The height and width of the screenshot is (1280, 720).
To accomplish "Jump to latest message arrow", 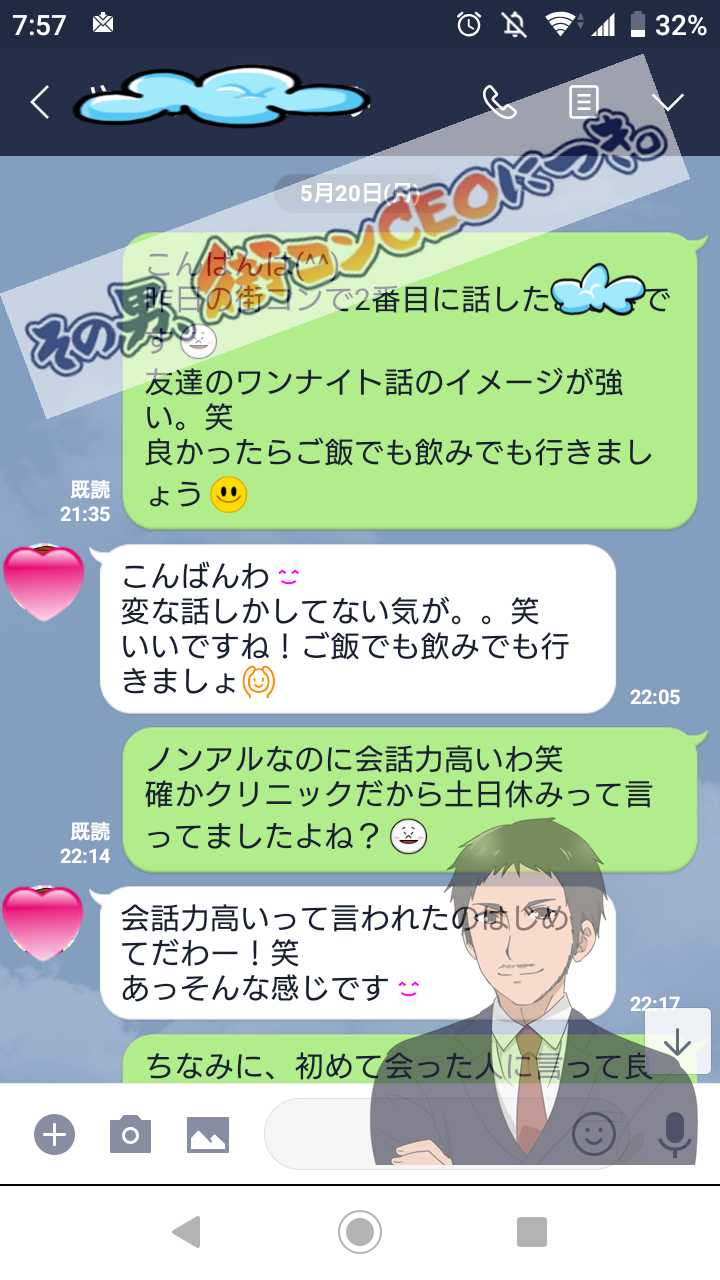I will [x=678, y=1042].
